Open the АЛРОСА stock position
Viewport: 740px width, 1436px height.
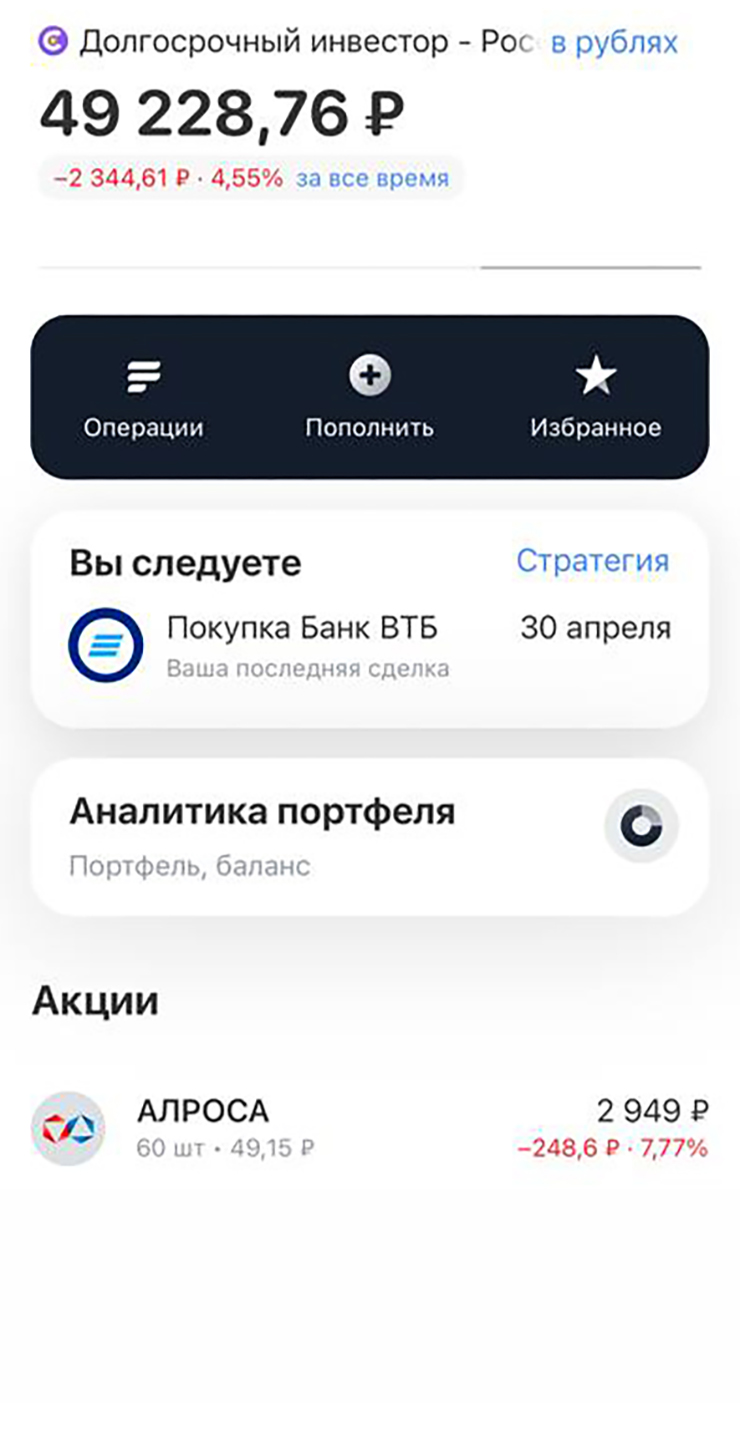369,1128
